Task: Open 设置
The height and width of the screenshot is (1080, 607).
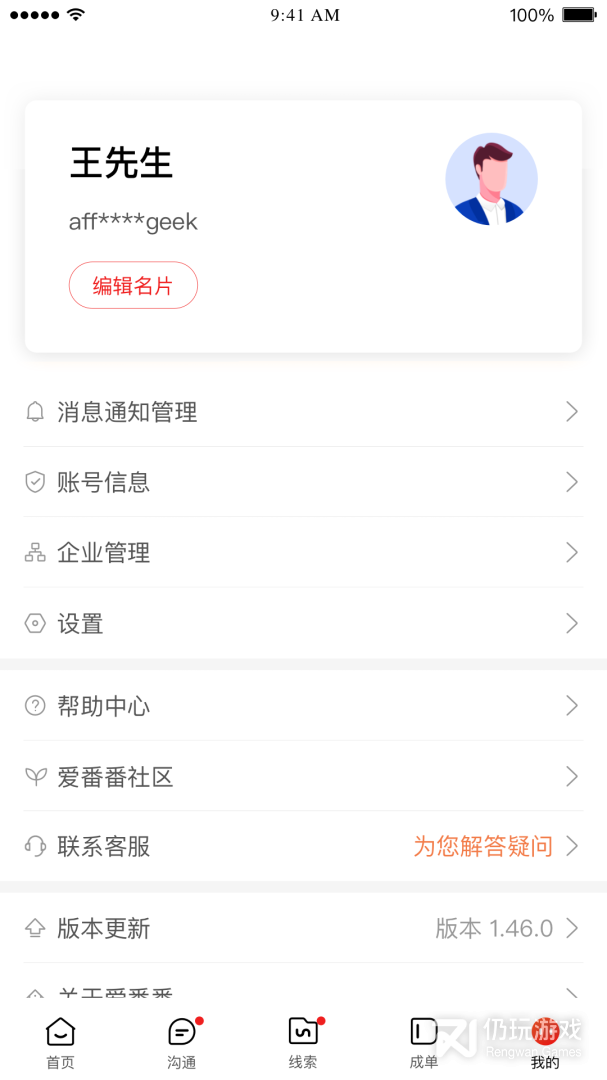Action: coord(303,623)
